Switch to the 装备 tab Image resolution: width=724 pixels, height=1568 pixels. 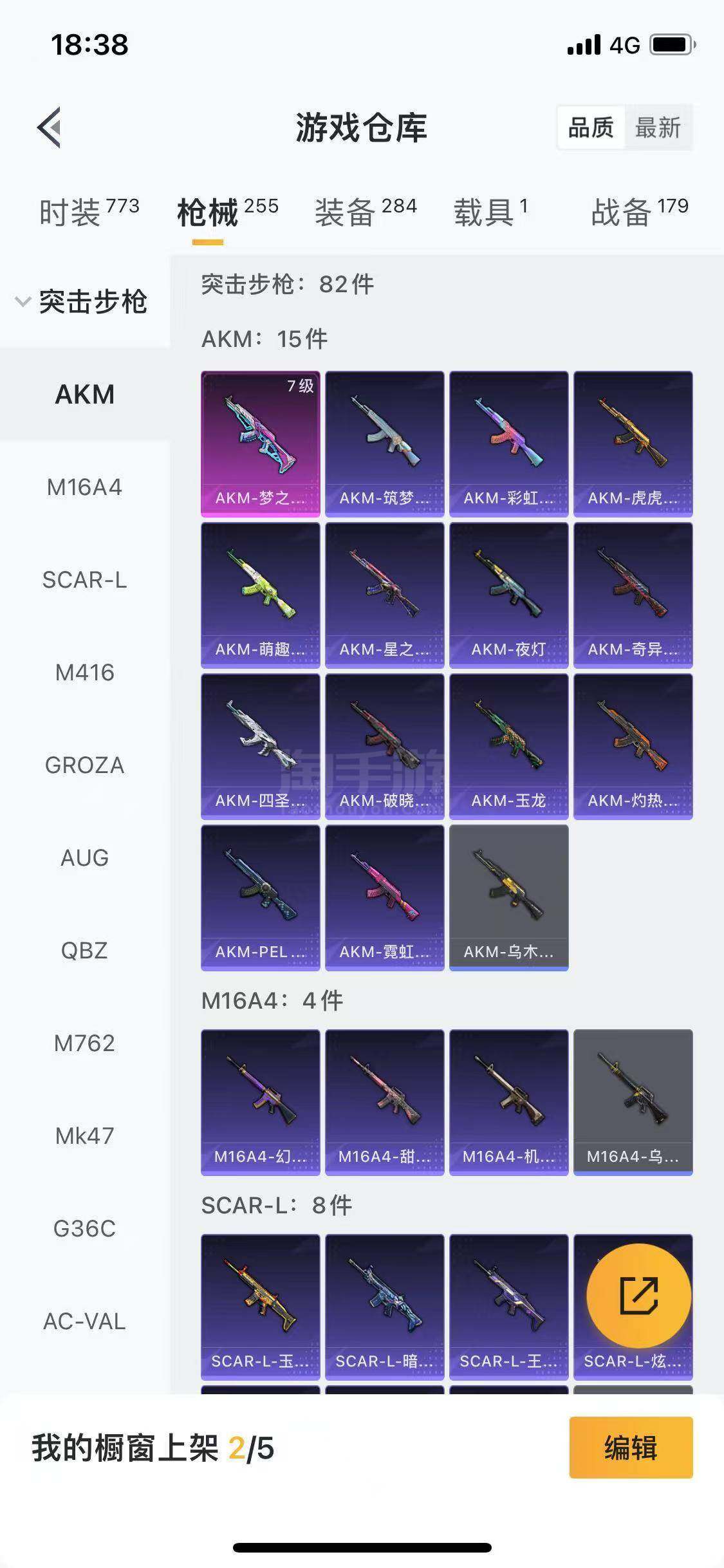pyautogui.click(x=366, y=212)
